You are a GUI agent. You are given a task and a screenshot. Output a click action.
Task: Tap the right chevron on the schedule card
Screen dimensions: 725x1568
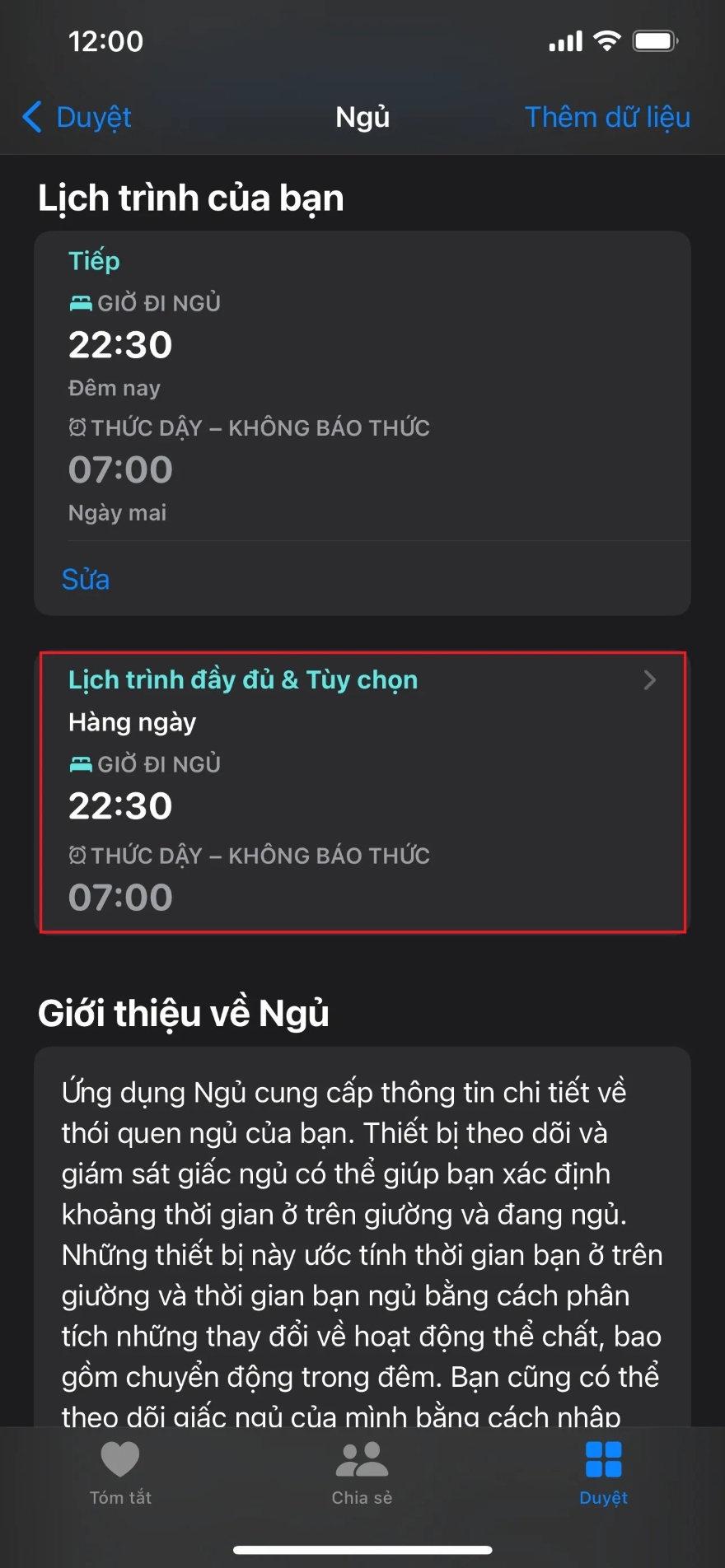click(x=650, y=679)
